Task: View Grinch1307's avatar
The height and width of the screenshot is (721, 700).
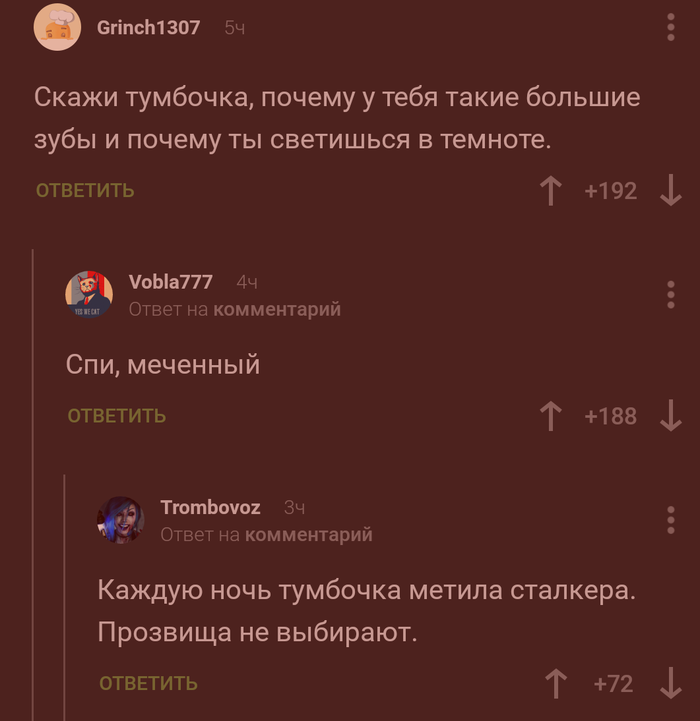Action: 58,27
